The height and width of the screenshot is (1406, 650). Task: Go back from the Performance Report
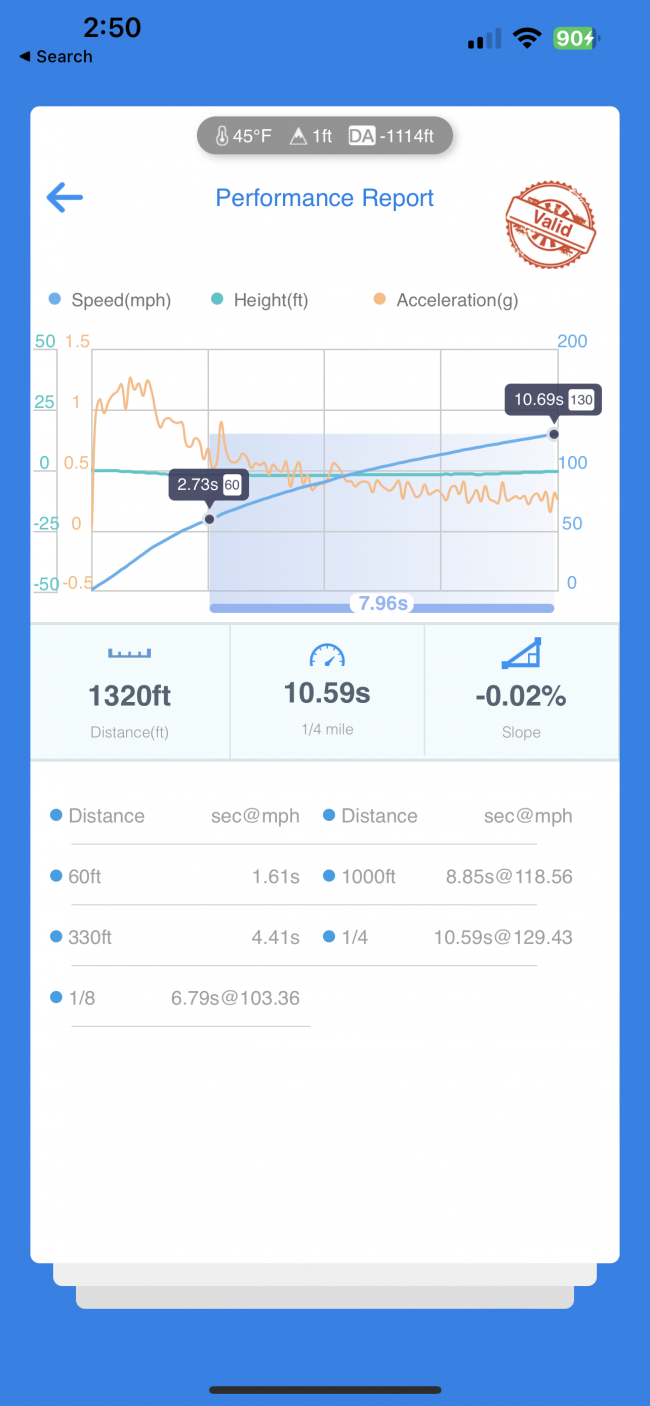[x=65, y=197]
